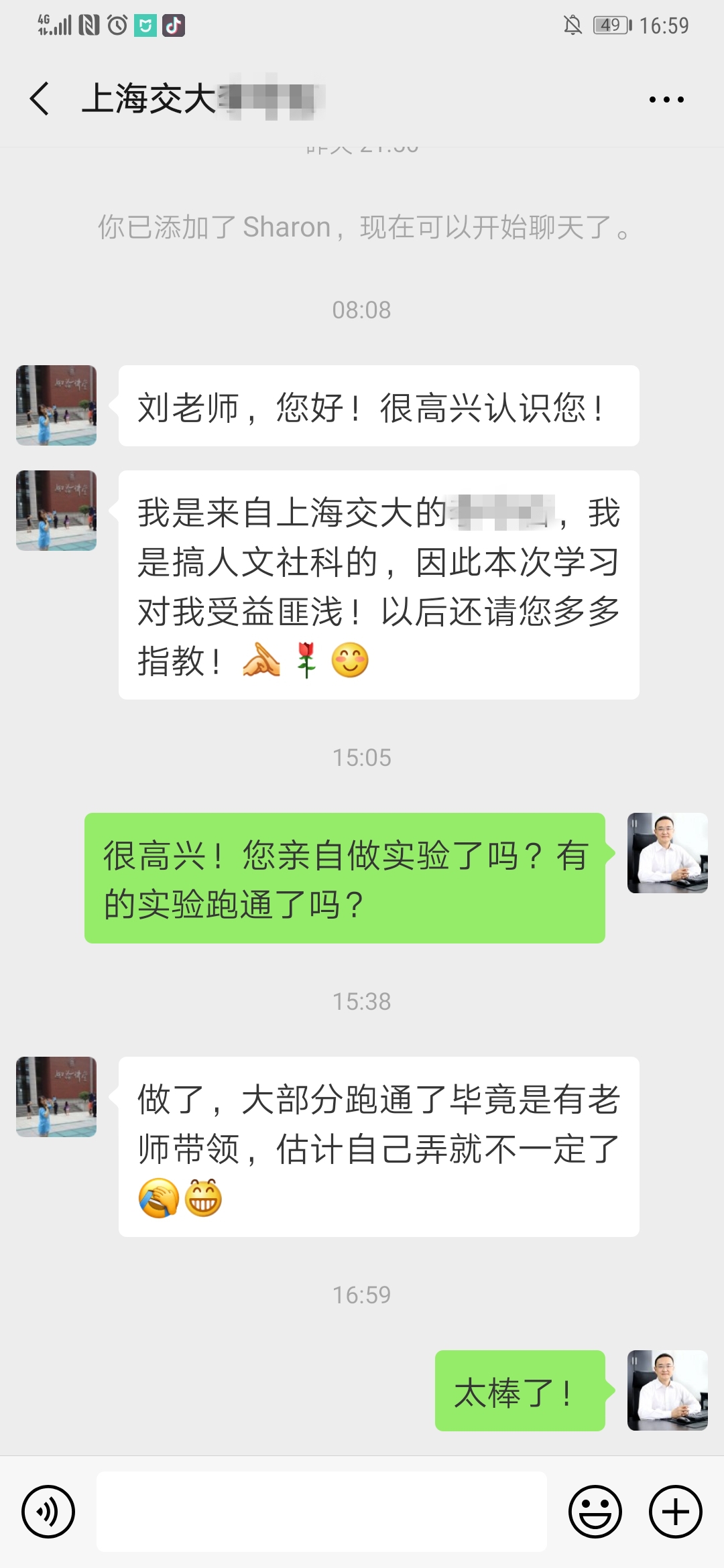The image size is (724, 1568).
Task: Open the plus attachment menu
Action: point(675,1512)
